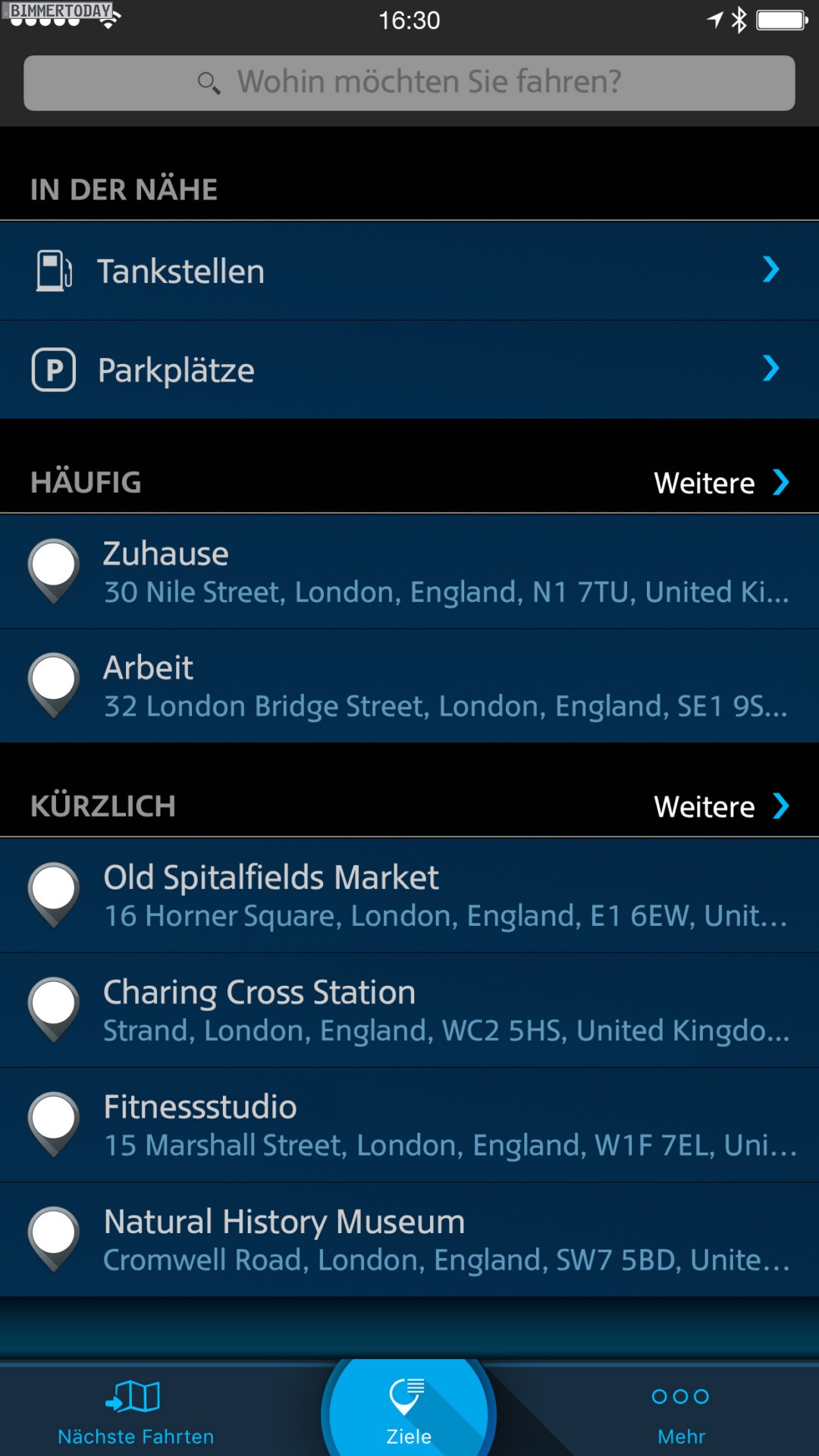The image size is (819, 1456).
Task: Tap the "Wohin möchten Sie fahren?" search field
Action: pyautogui.click(x=409, y=82)
